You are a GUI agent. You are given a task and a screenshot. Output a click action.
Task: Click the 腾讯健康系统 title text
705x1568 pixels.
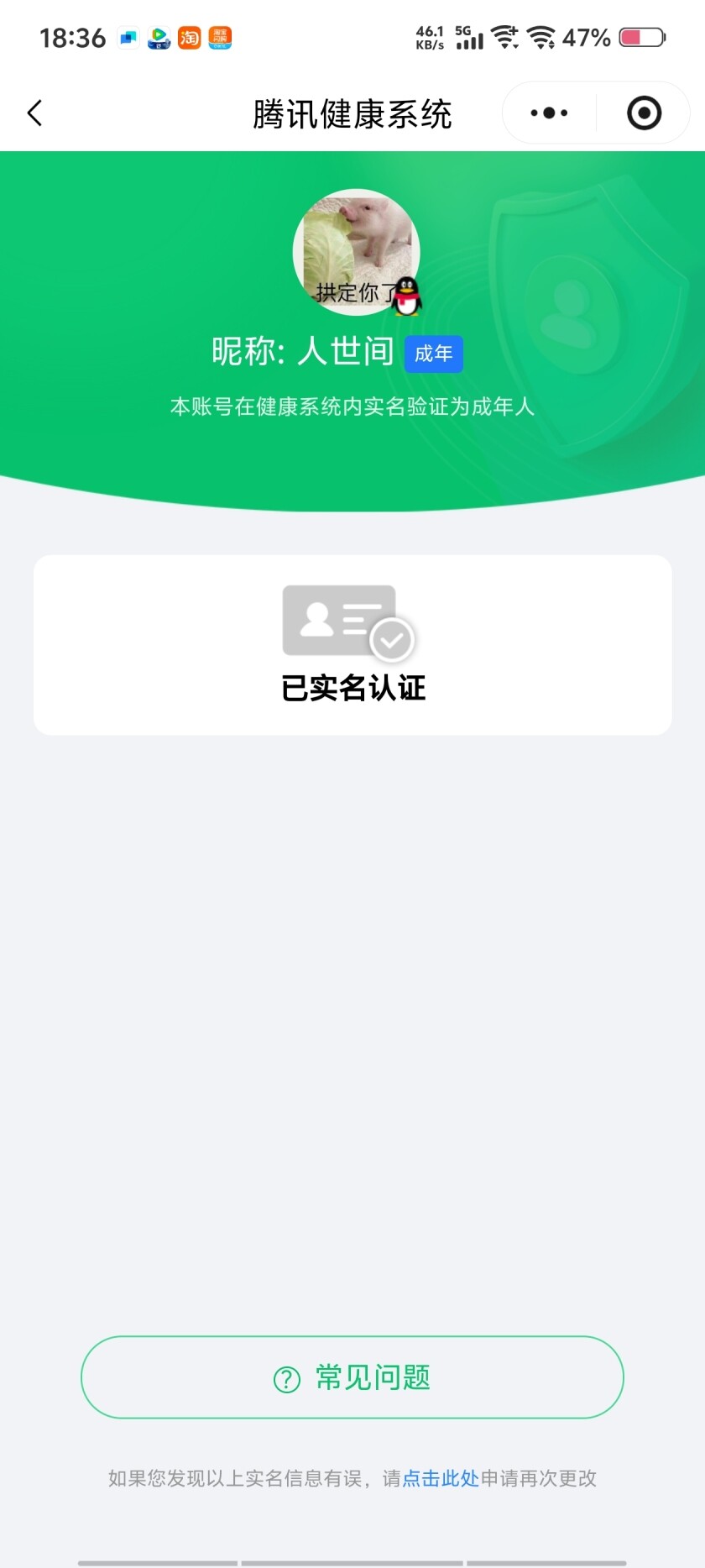point(352,113)
